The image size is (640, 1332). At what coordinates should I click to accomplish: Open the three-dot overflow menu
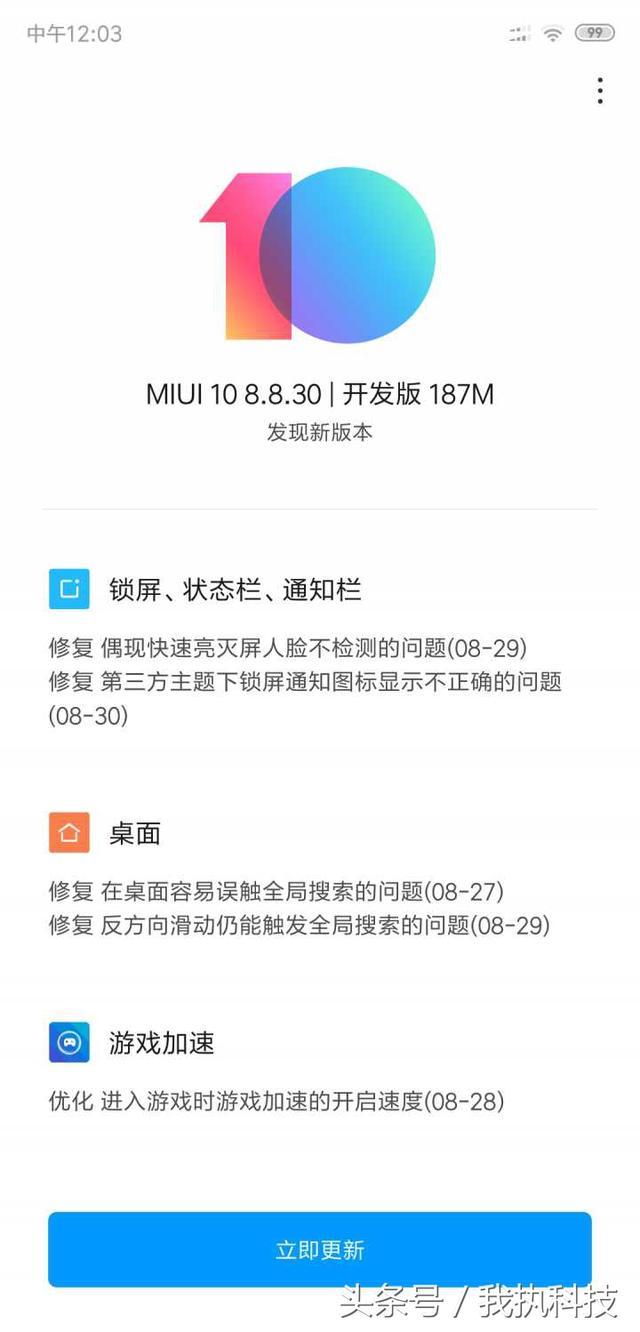pos(599,90)
